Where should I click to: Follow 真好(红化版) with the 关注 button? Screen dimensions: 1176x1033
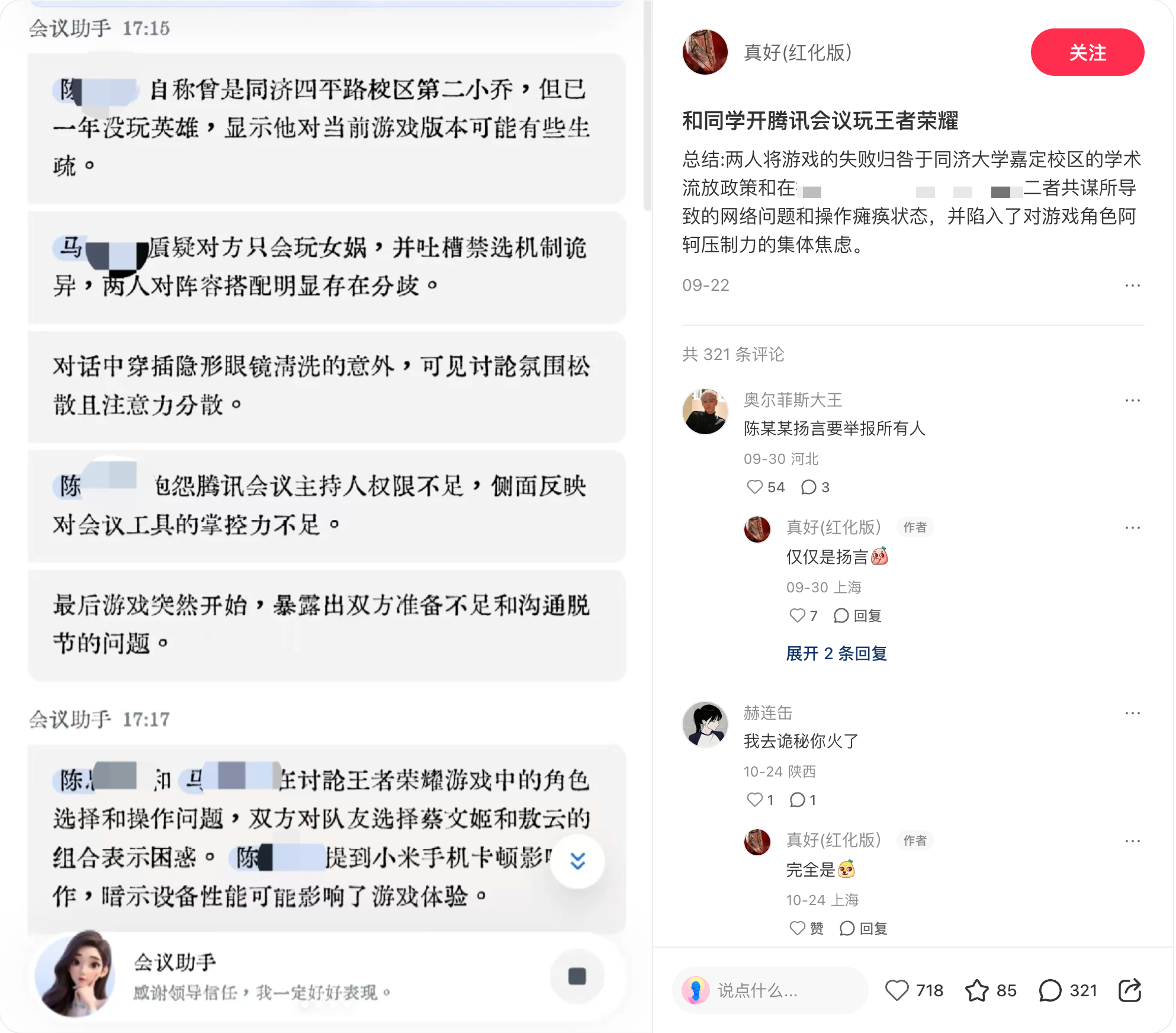tap(1087, 52)
